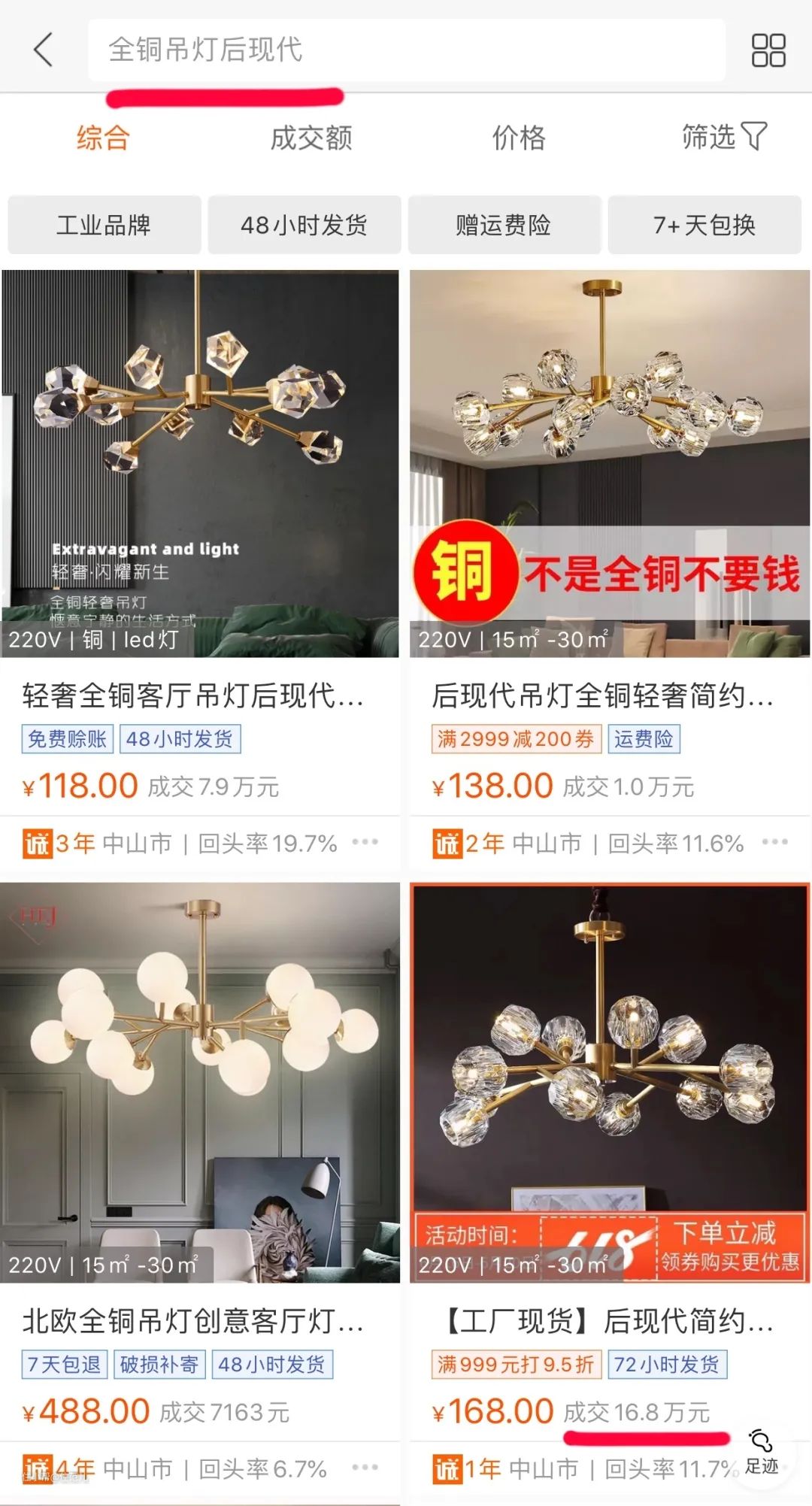
Task: Apply the 工业品牌 filter chip
Action: [x=105, y=225]
